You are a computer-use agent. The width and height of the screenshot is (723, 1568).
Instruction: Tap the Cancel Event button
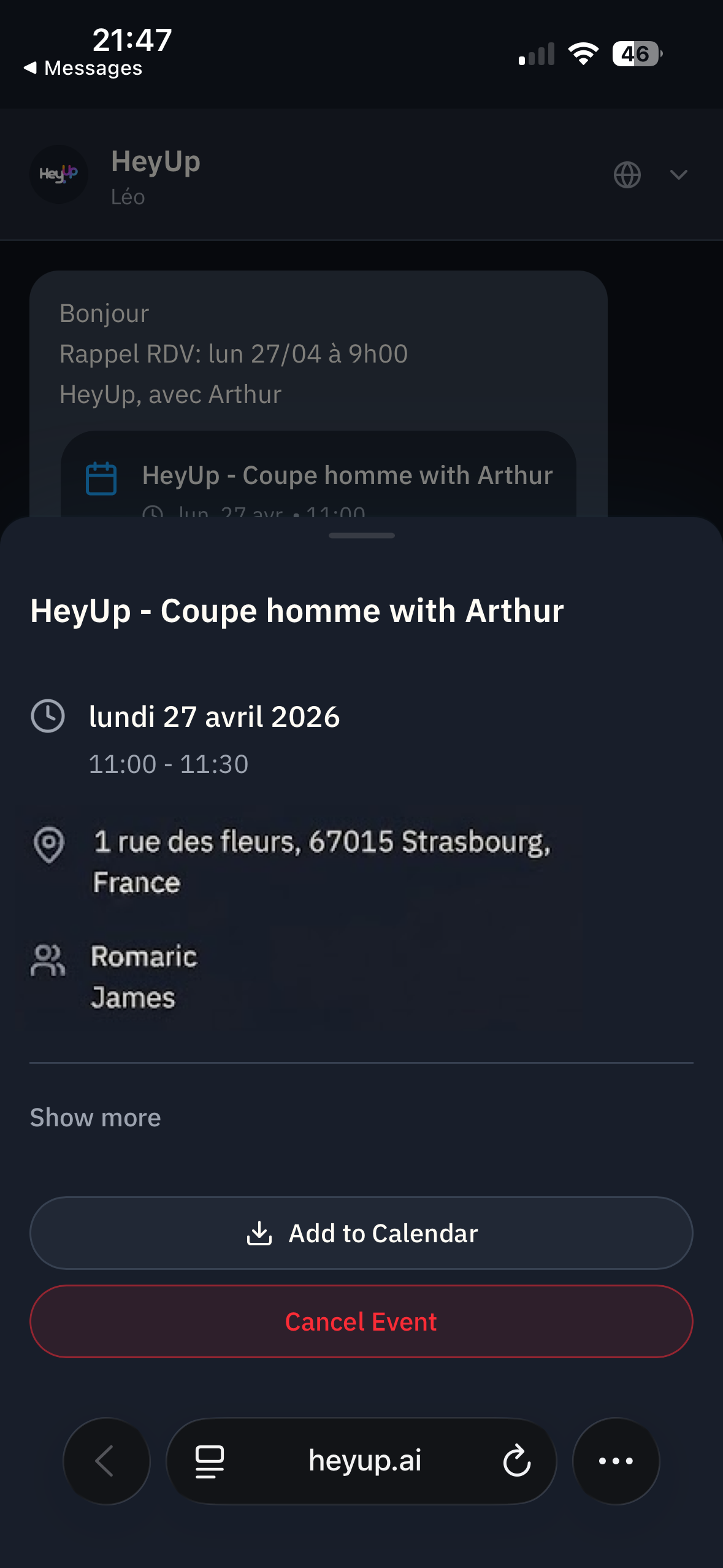click(x=361, y=1321)
